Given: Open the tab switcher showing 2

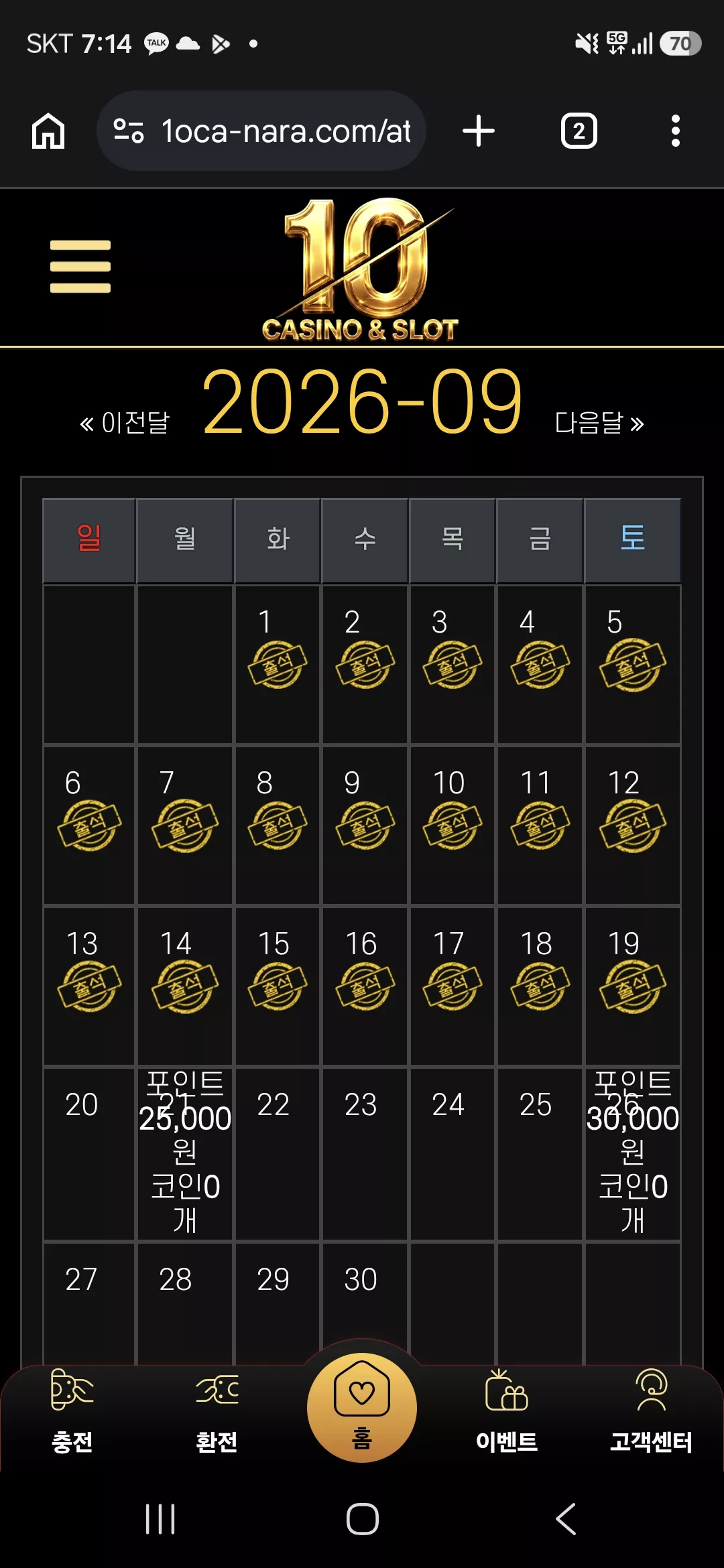Looking at the screenshot, I should [579, 131].
